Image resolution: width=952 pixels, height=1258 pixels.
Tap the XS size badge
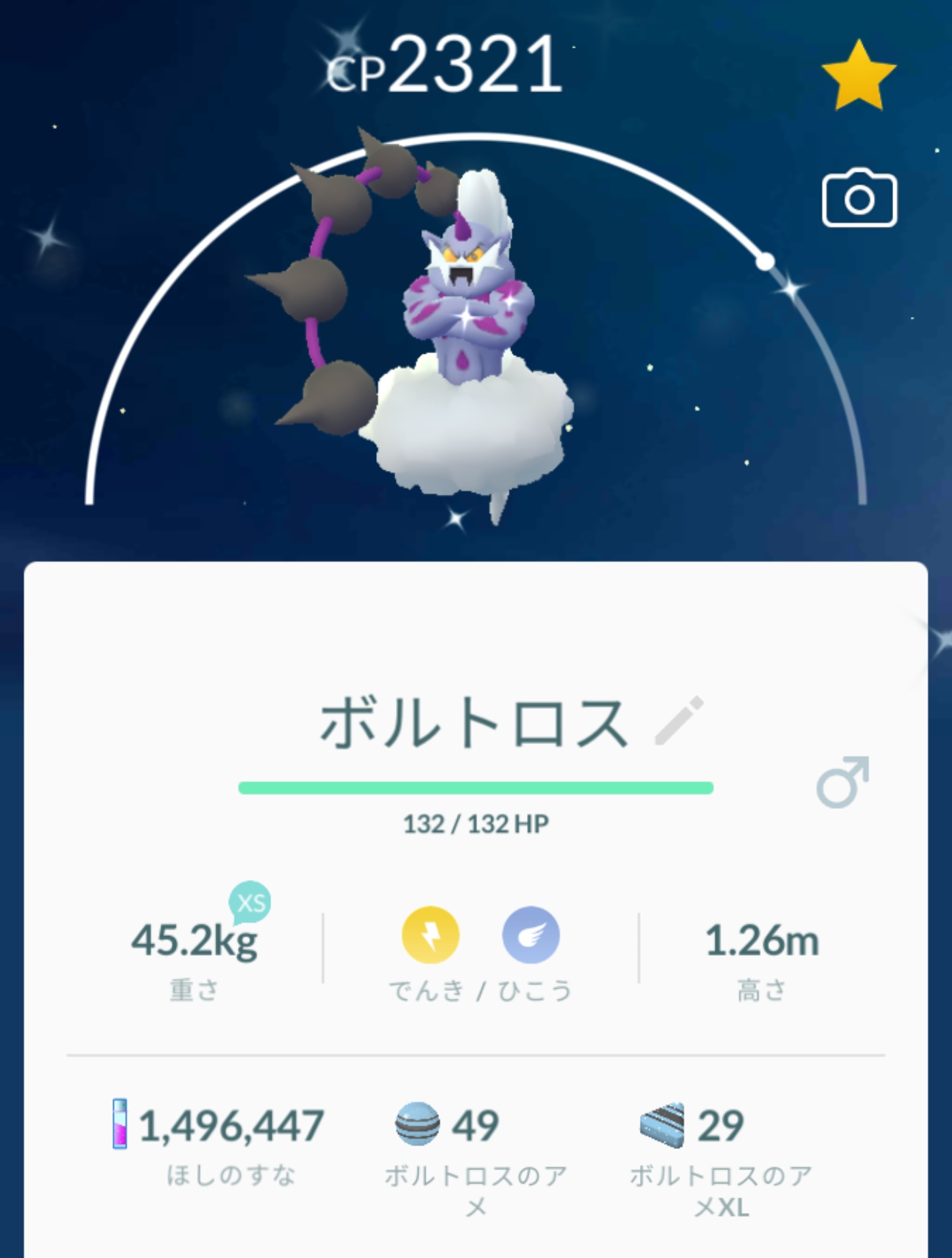tap(250, 903)
